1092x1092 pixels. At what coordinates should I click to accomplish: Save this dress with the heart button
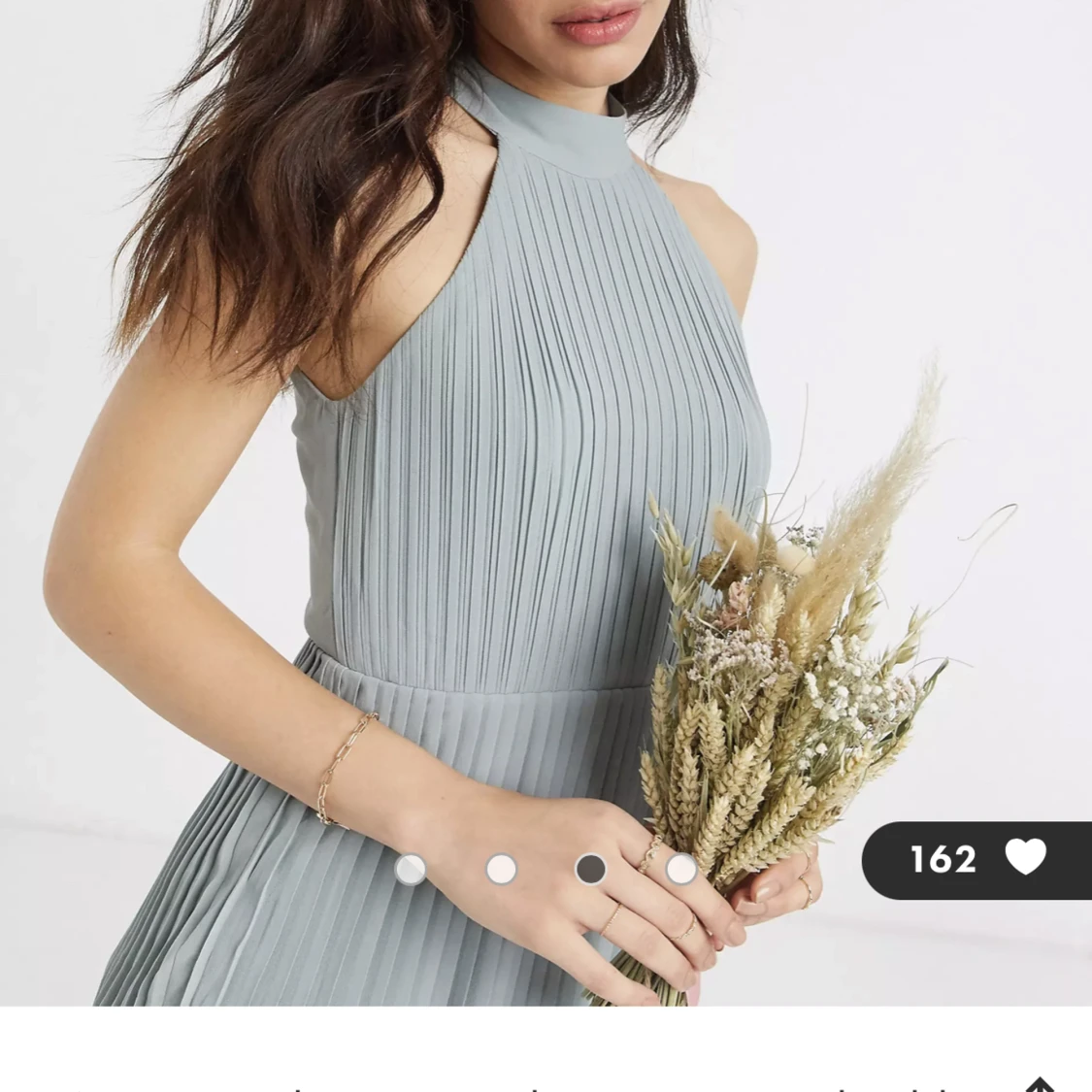[1025, 859]
